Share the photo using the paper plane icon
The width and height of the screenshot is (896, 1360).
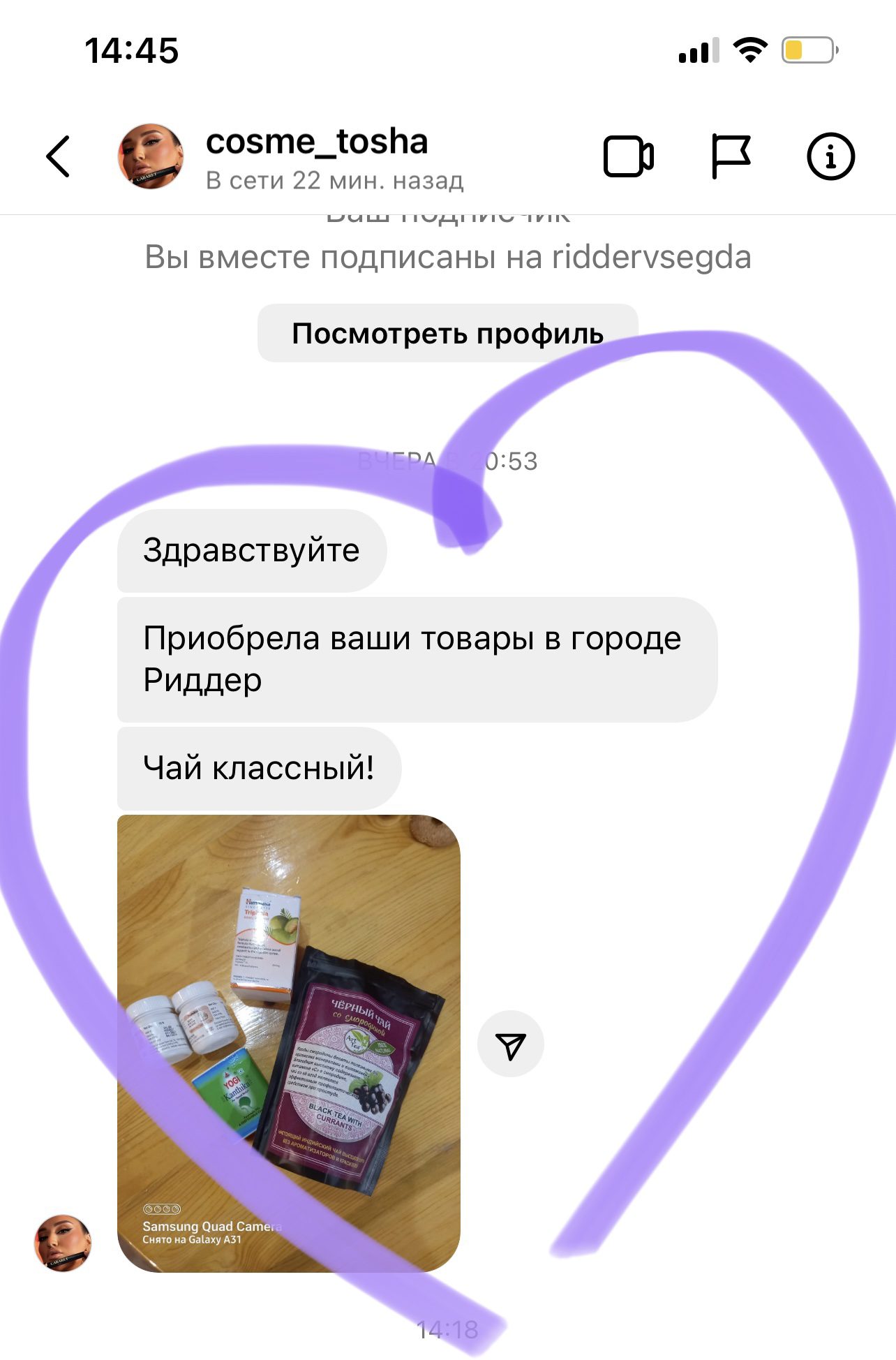(510, 1044)
